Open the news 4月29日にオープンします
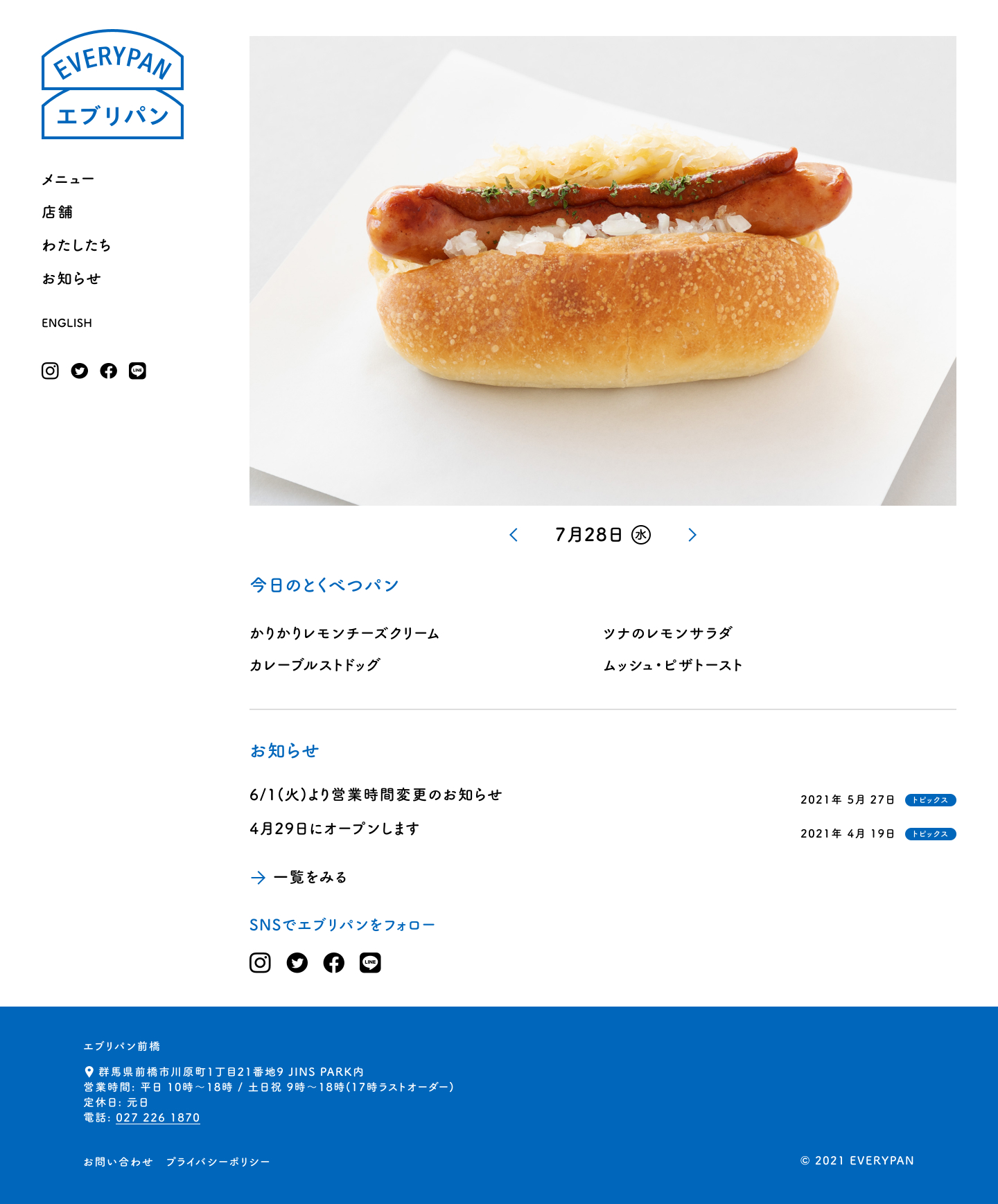This screenshot has width=998, height=1204. (335, 829)
